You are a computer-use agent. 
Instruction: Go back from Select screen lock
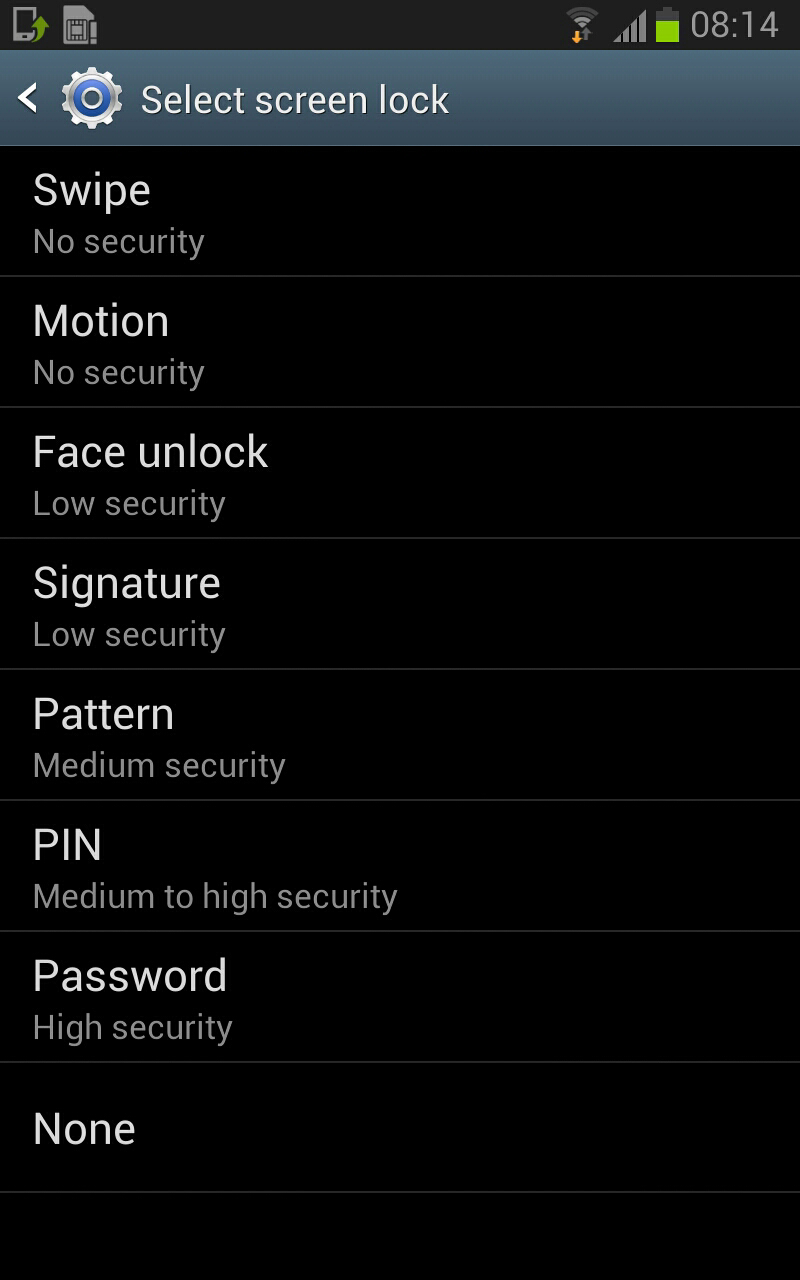coord(30,98)
